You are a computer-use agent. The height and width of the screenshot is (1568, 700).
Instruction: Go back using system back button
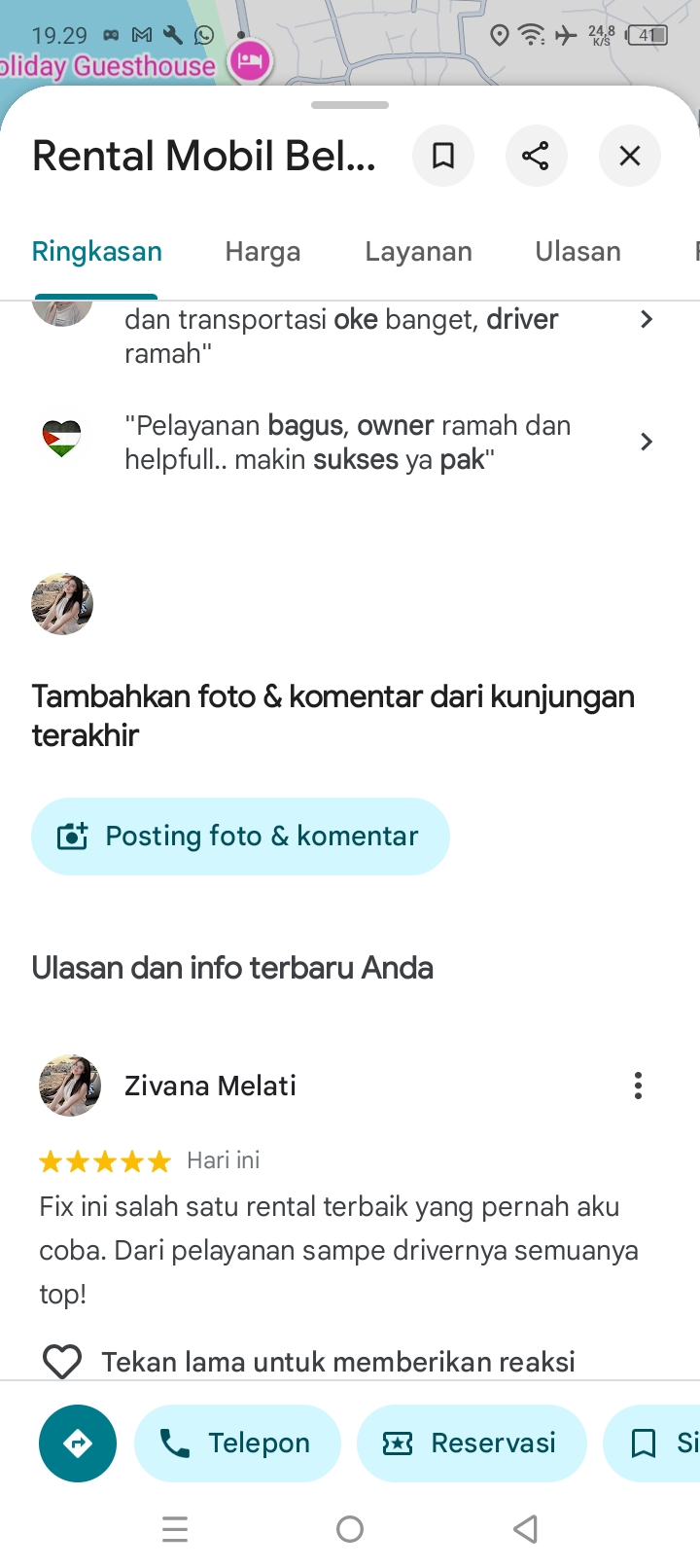[x=525, y=1530]
